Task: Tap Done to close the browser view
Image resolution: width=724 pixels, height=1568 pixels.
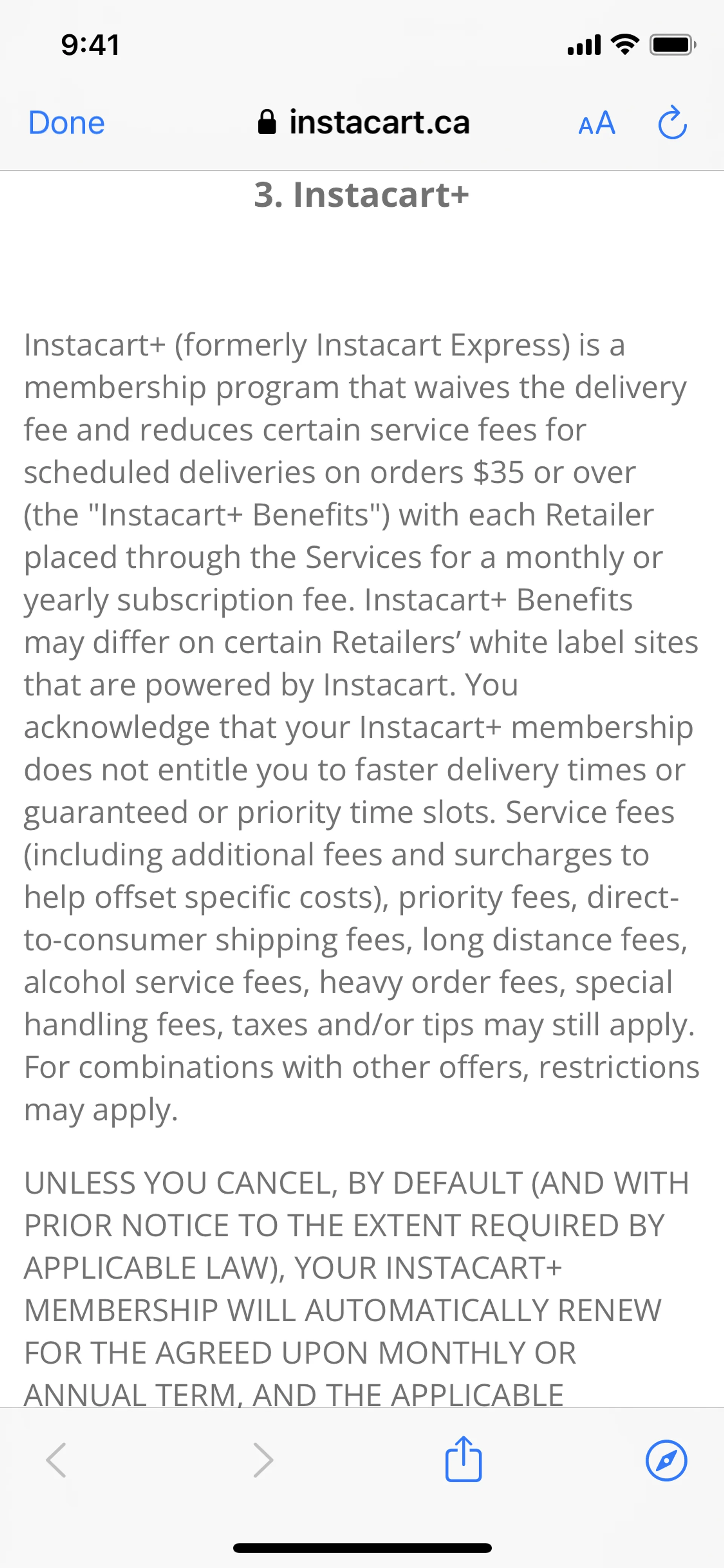Action: click(66, 123)
